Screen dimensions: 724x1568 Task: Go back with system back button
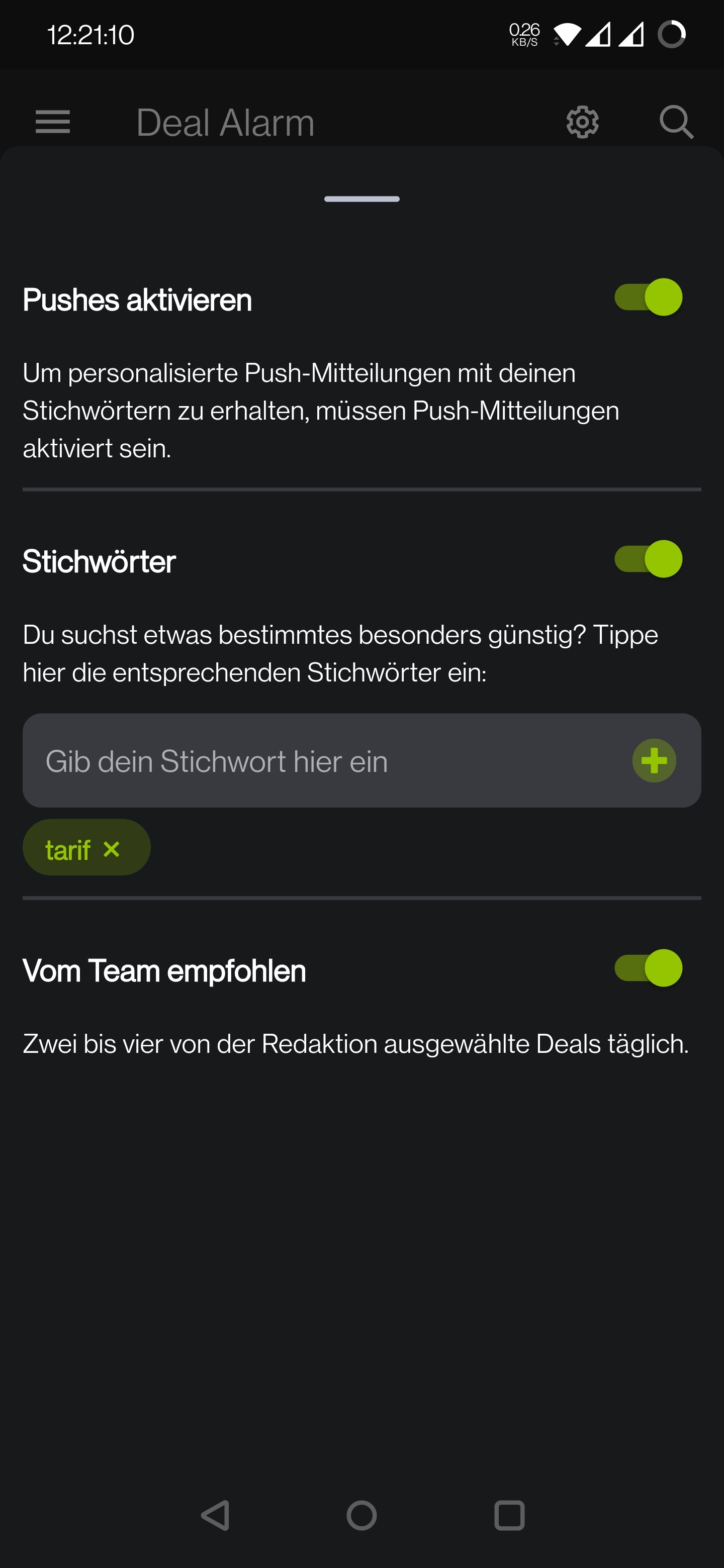215,1515
